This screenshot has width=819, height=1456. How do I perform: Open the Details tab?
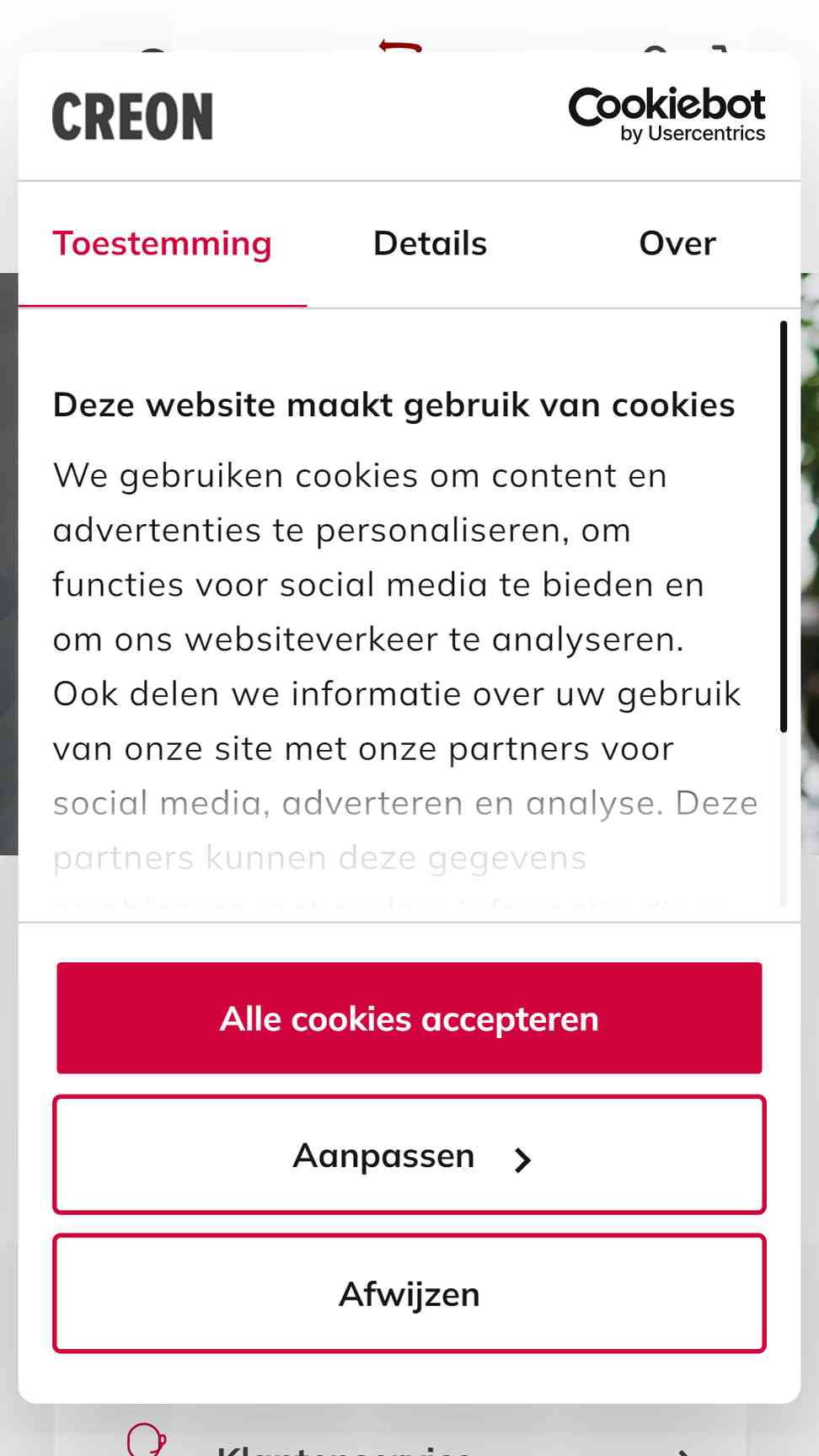pos(430,244)
